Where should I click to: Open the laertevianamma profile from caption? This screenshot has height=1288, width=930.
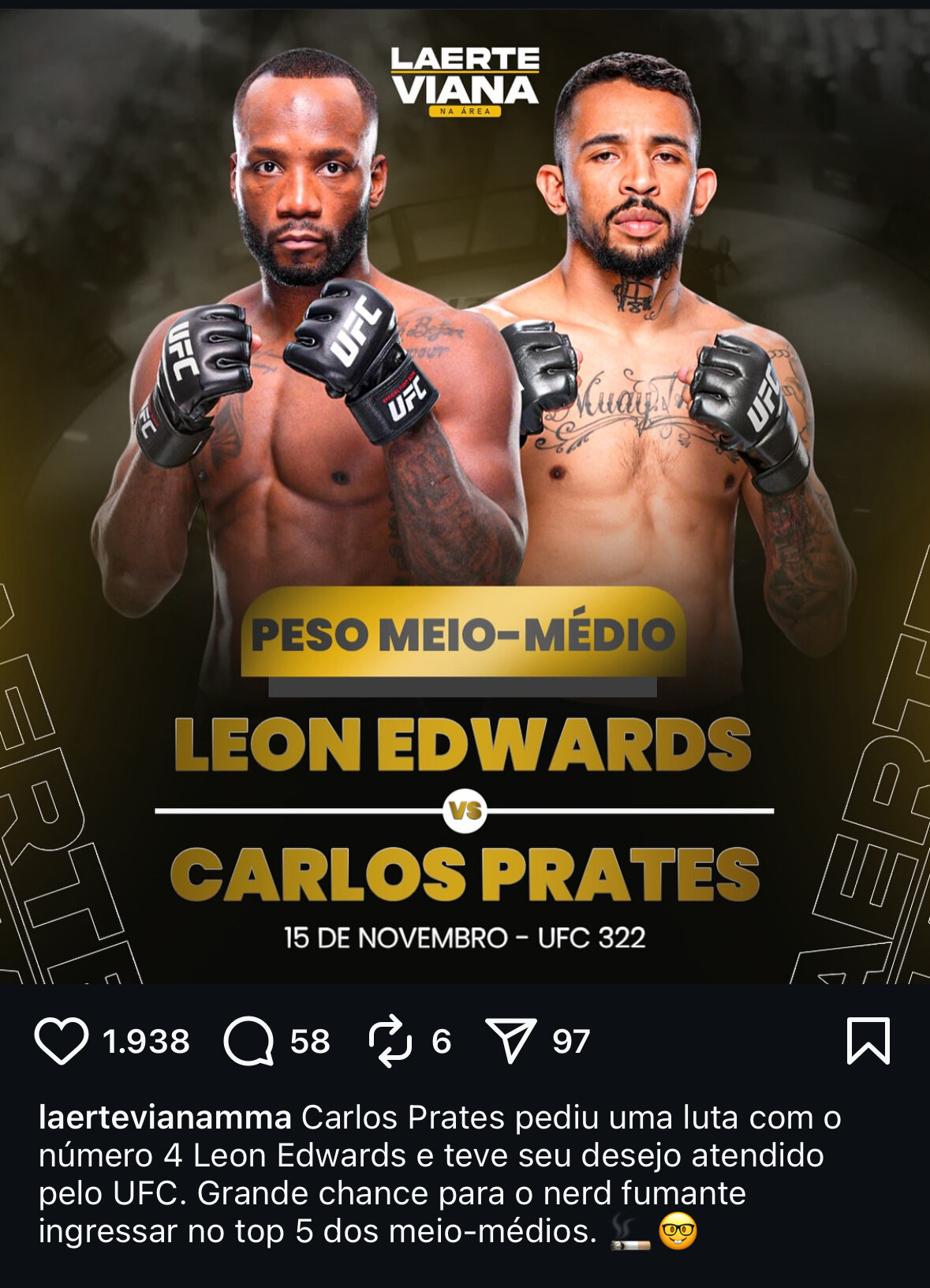click(165, 1118)
